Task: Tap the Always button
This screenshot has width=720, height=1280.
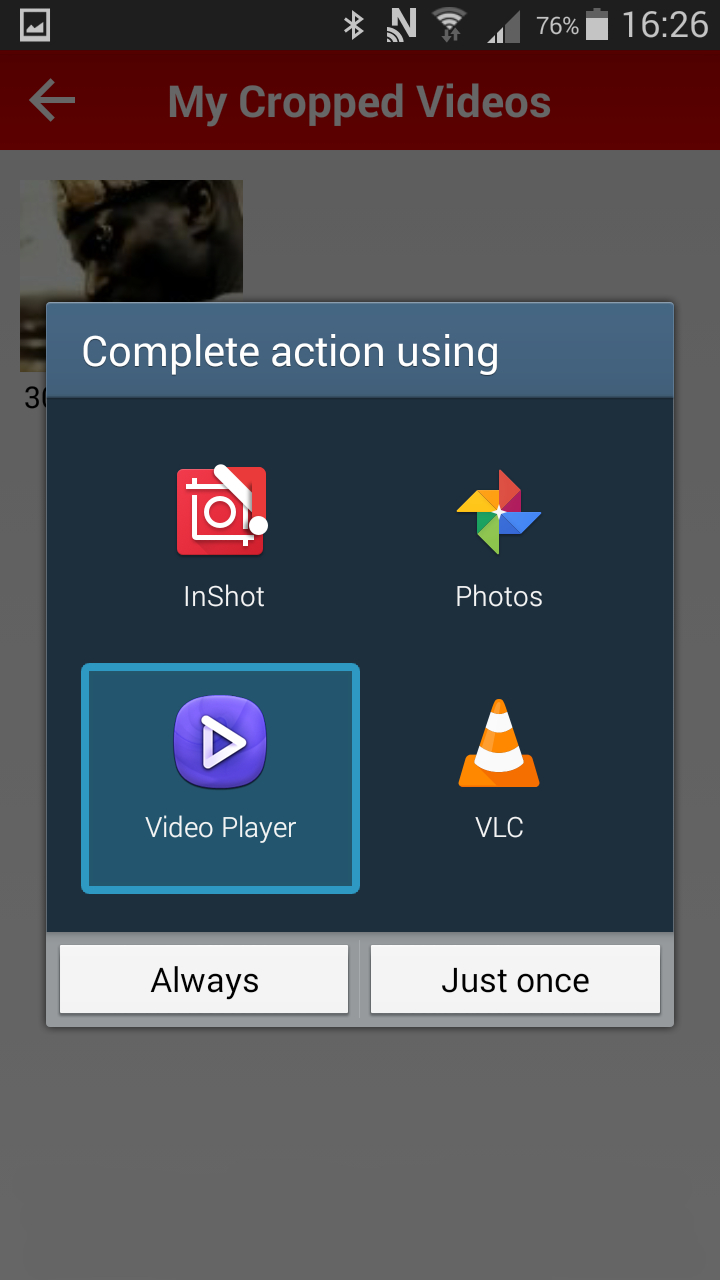Action: 204,980
